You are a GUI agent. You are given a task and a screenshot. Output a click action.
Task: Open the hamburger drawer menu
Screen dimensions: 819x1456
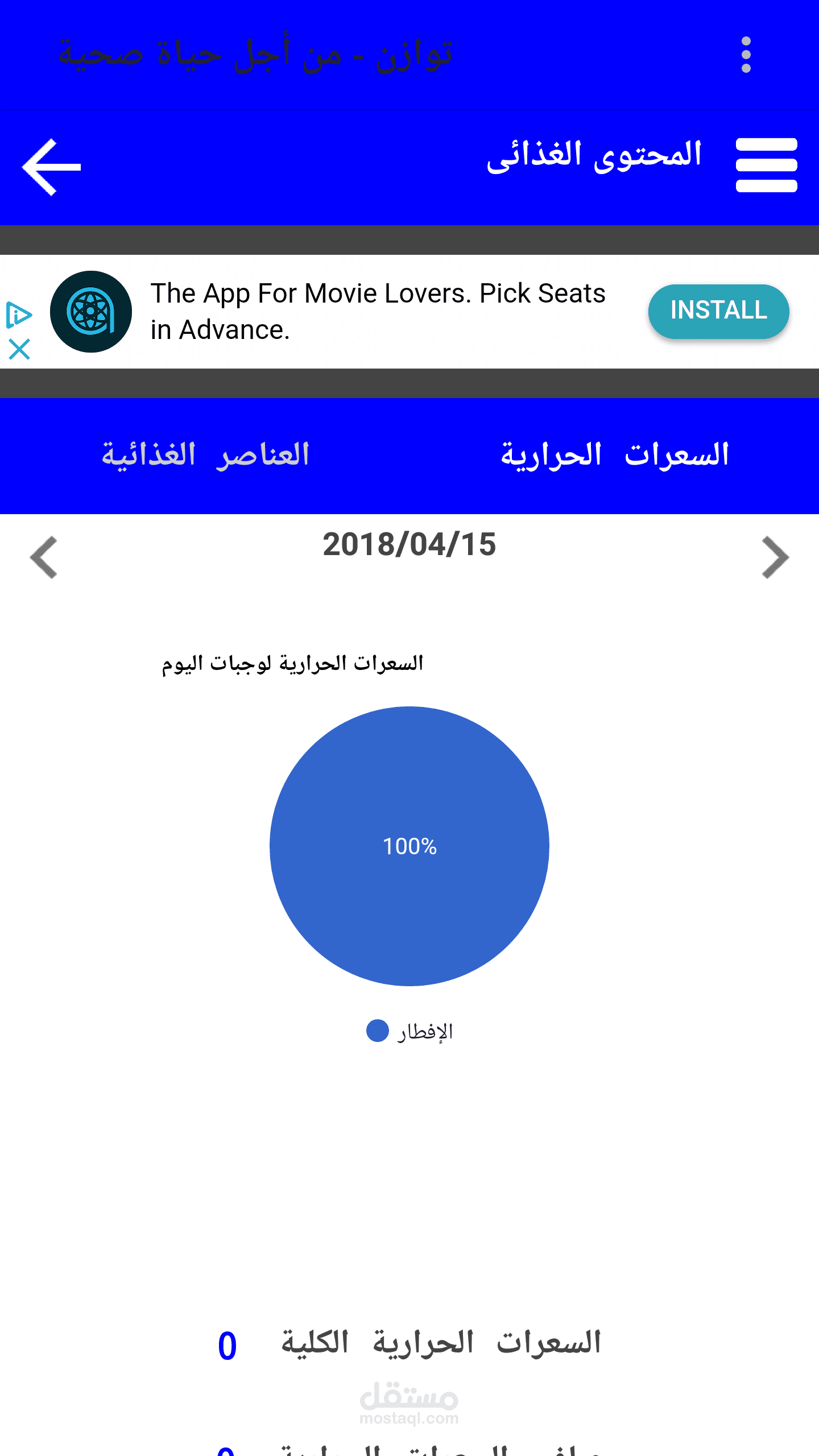[766, 165]
